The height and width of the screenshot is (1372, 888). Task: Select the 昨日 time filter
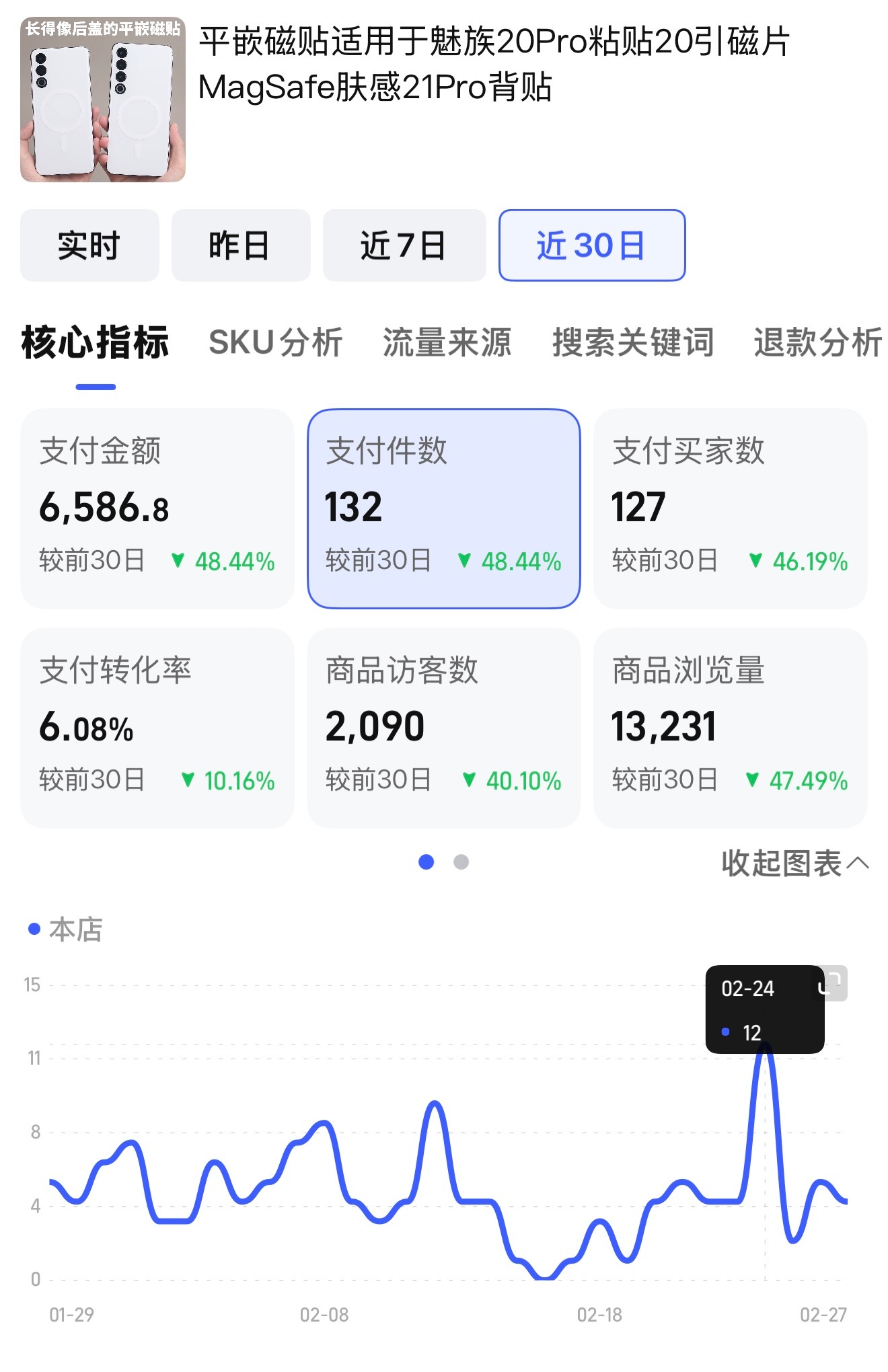[x=241, y=245]
